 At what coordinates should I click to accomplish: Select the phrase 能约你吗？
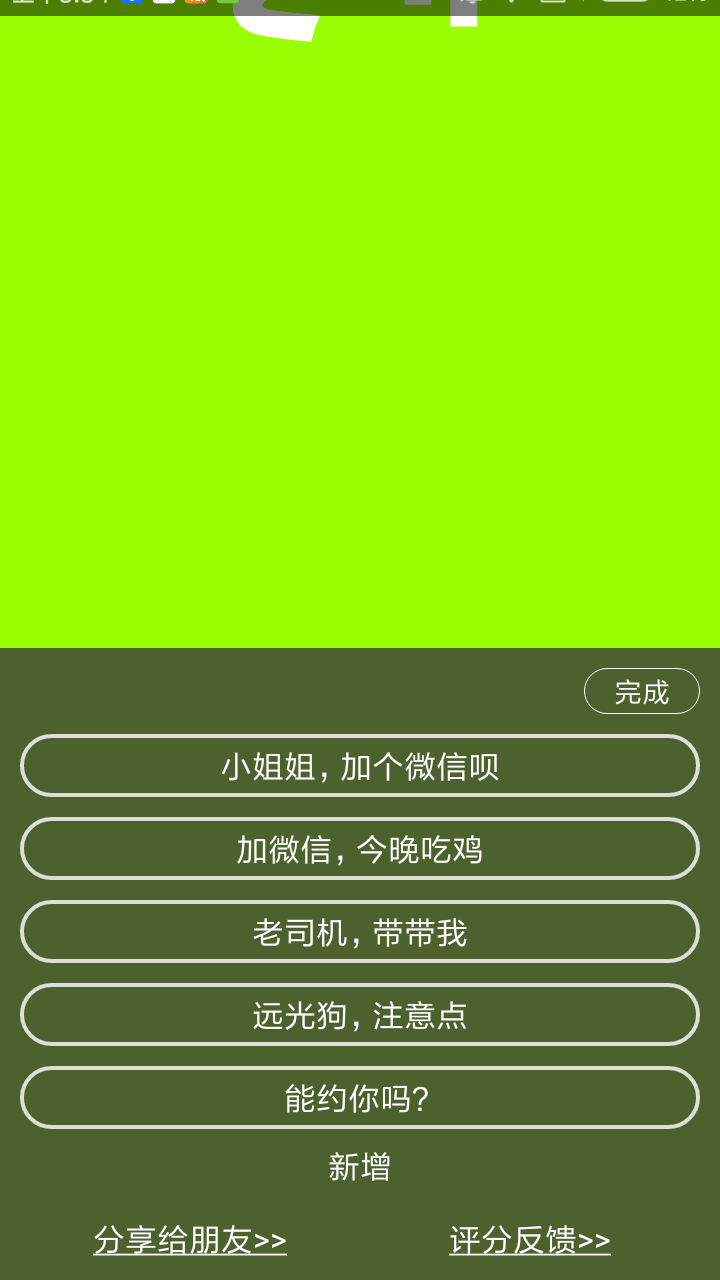coord(359,1097)
